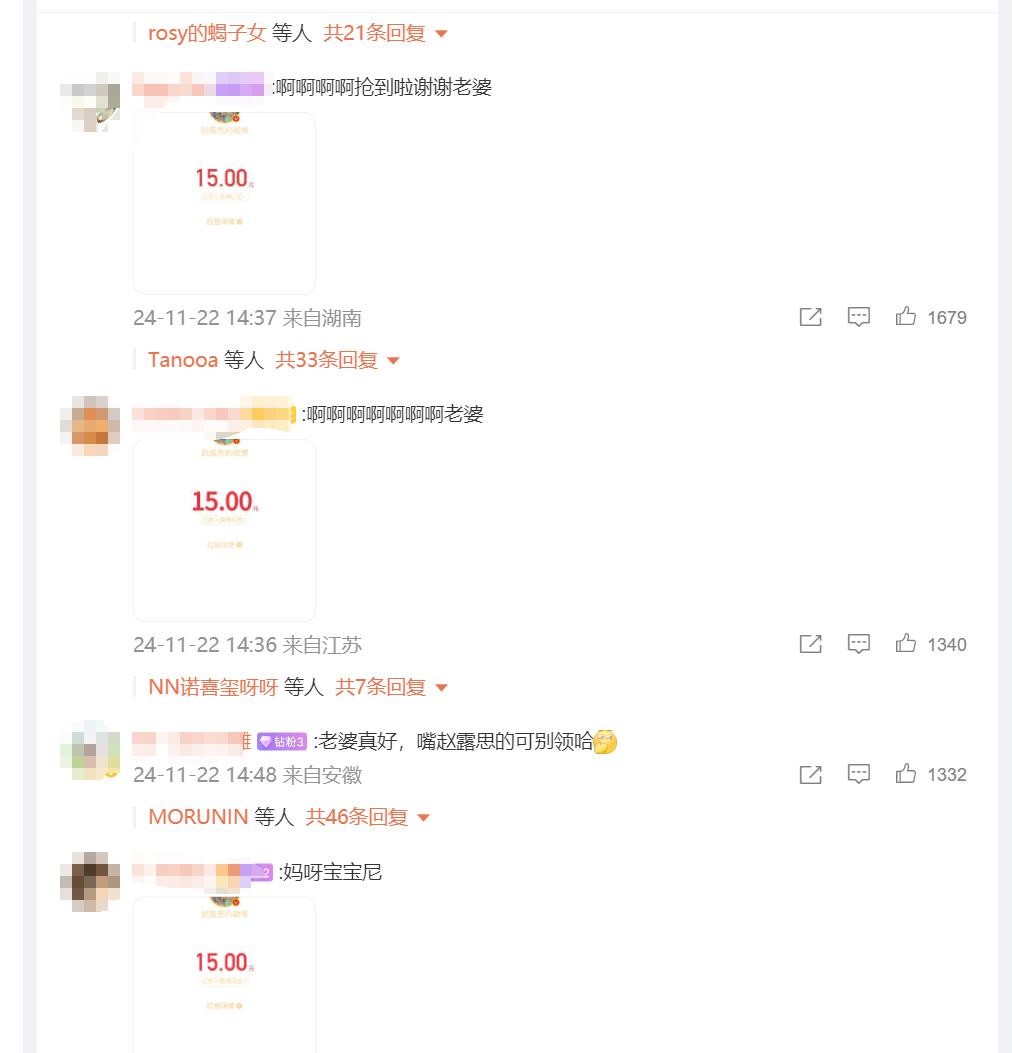The image size is (1012, 1053).
Task: Like the comment with 1332 likes
Action: pos(906,774)
